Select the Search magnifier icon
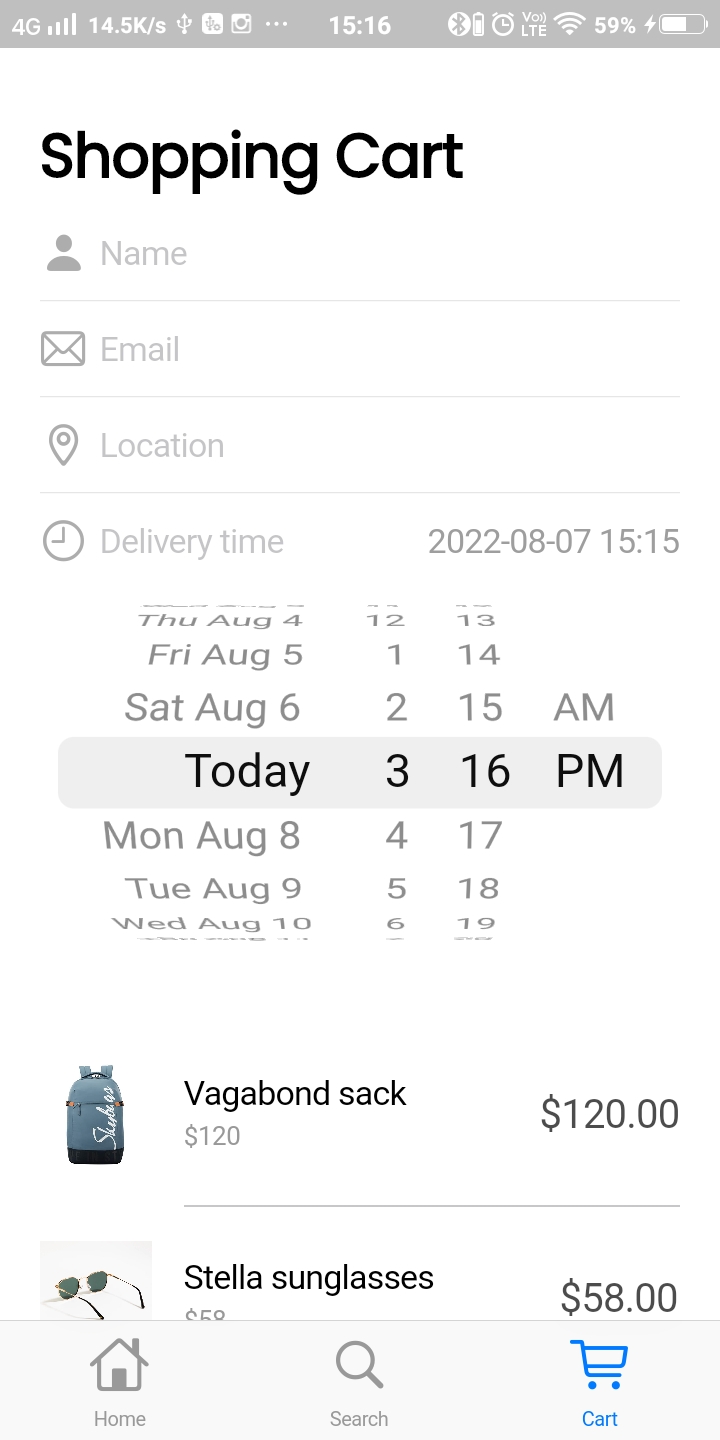 (359, 1362)
